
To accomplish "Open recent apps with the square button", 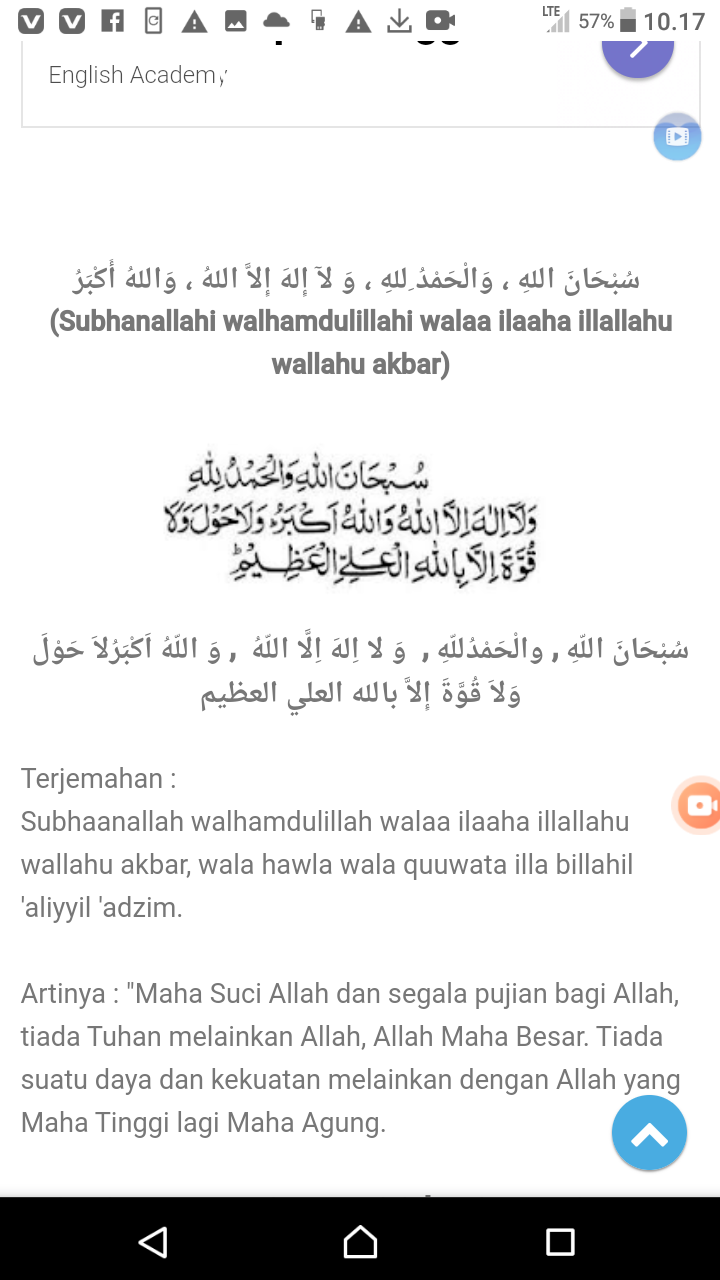I will 560,1242.
